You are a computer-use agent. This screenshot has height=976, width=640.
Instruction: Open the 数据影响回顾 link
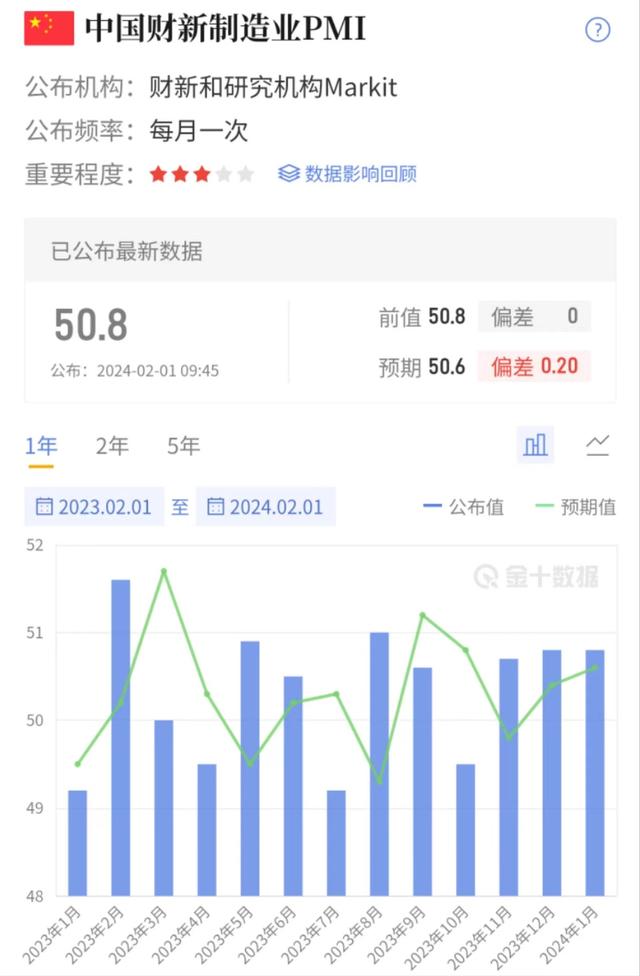coord(348,174)
